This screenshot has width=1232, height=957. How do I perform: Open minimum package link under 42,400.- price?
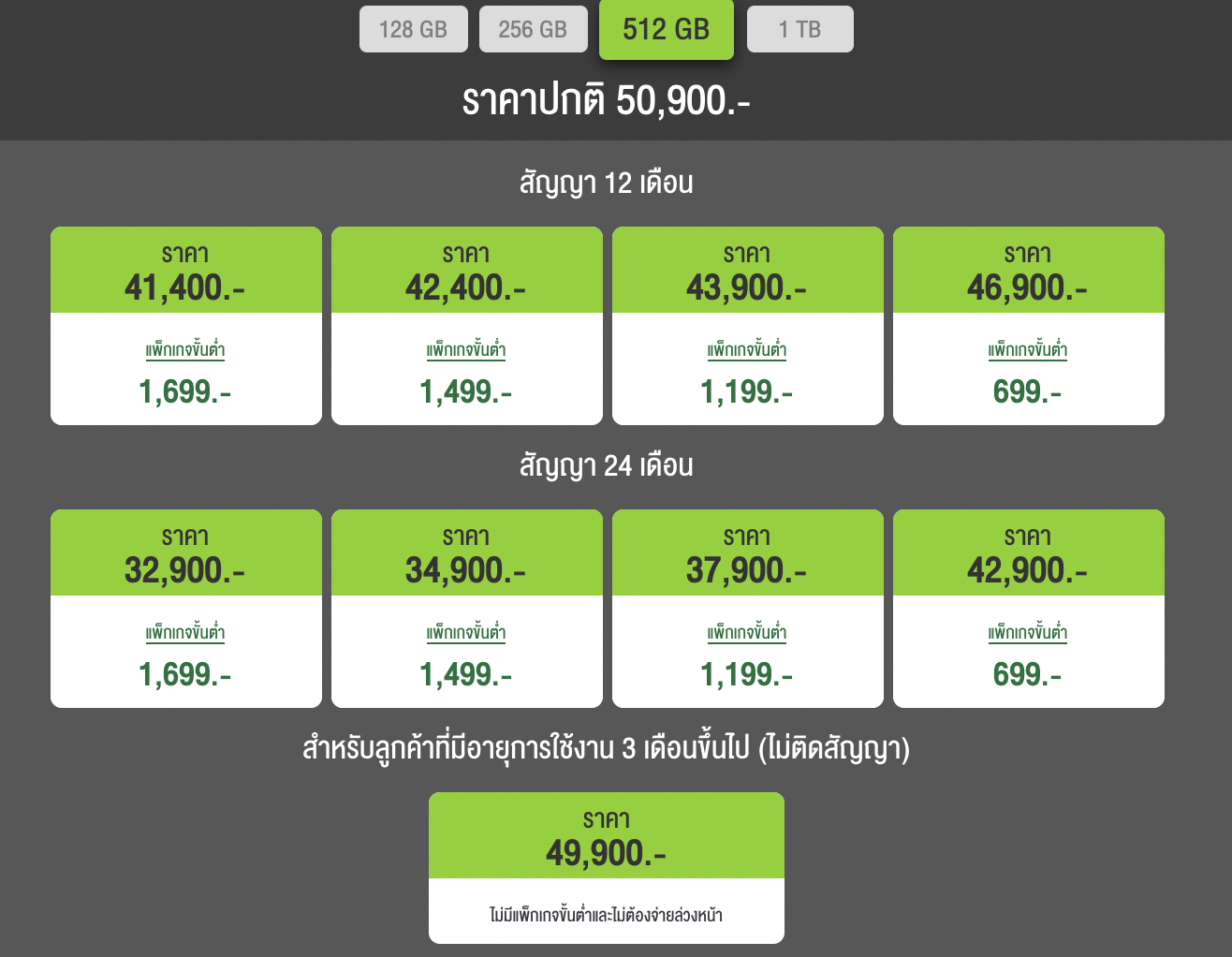pyautogui.click(x=466, y=350)
